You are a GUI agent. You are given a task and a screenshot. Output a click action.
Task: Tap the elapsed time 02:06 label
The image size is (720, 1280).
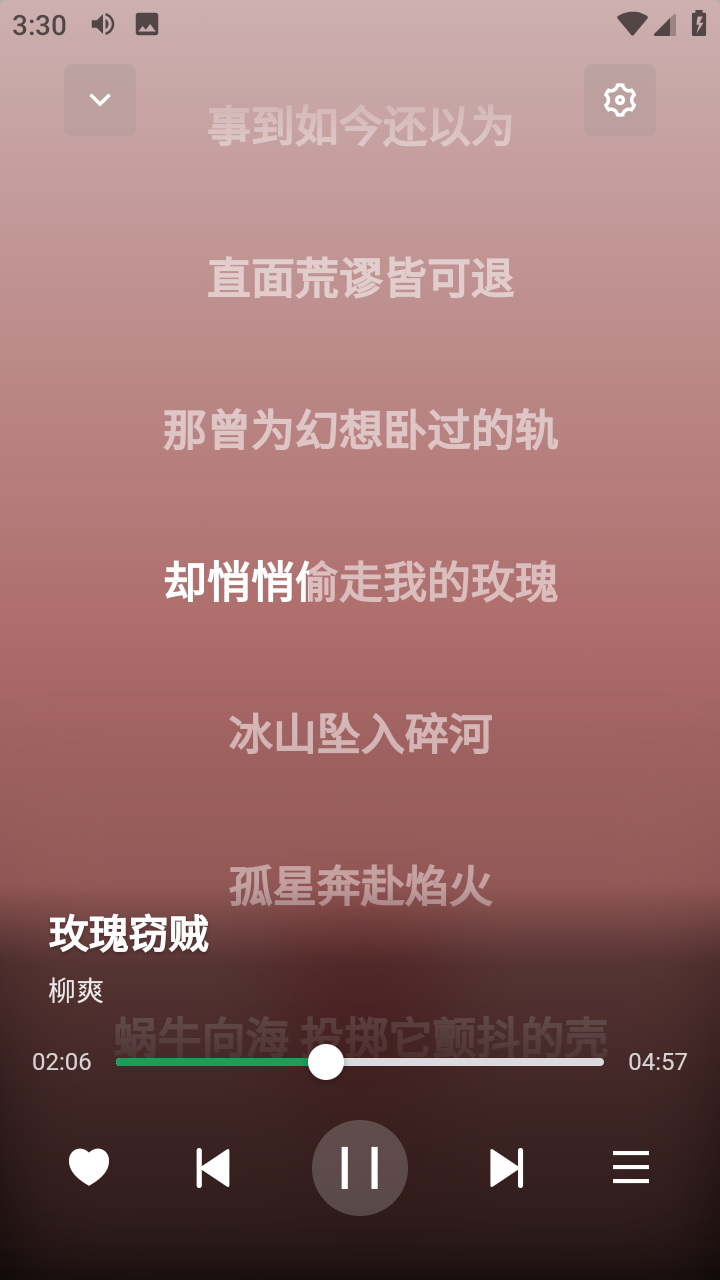click(62, 1062)
